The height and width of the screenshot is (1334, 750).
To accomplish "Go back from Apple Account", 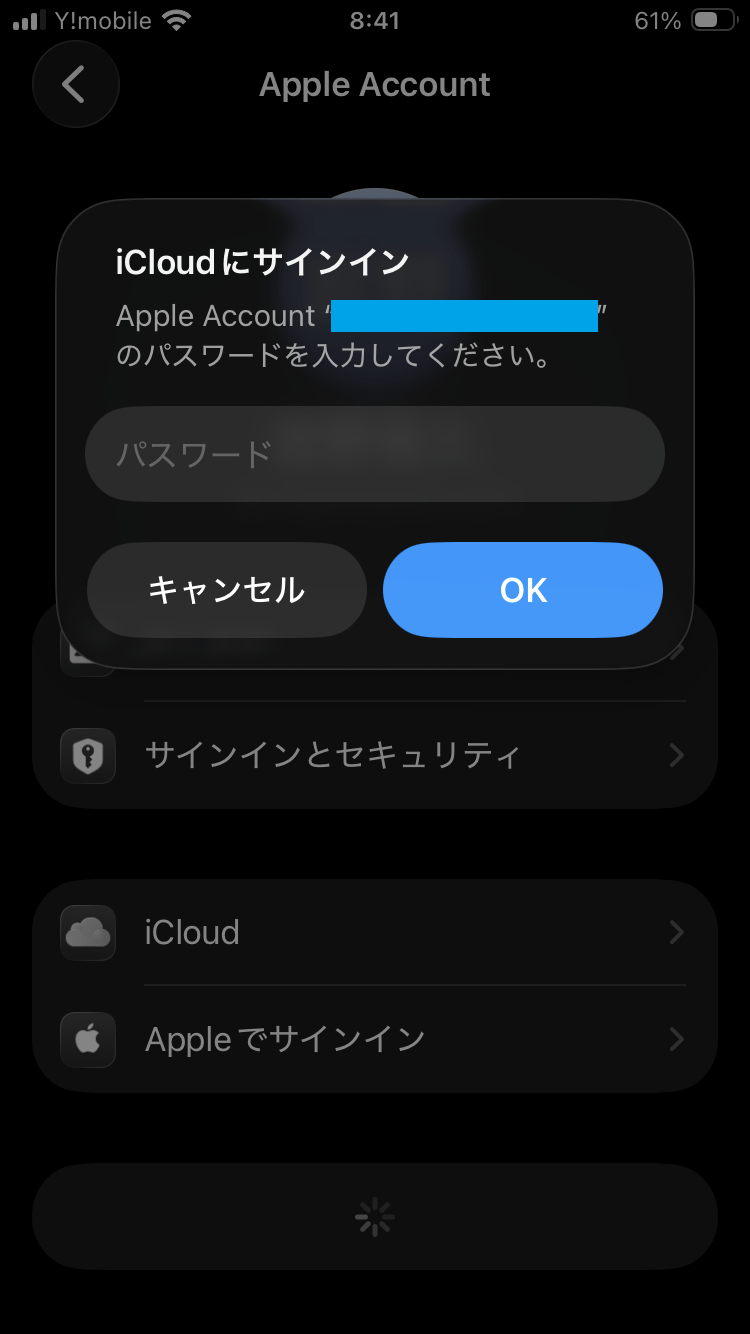I will pyautogui.click(x=75, y=85).
